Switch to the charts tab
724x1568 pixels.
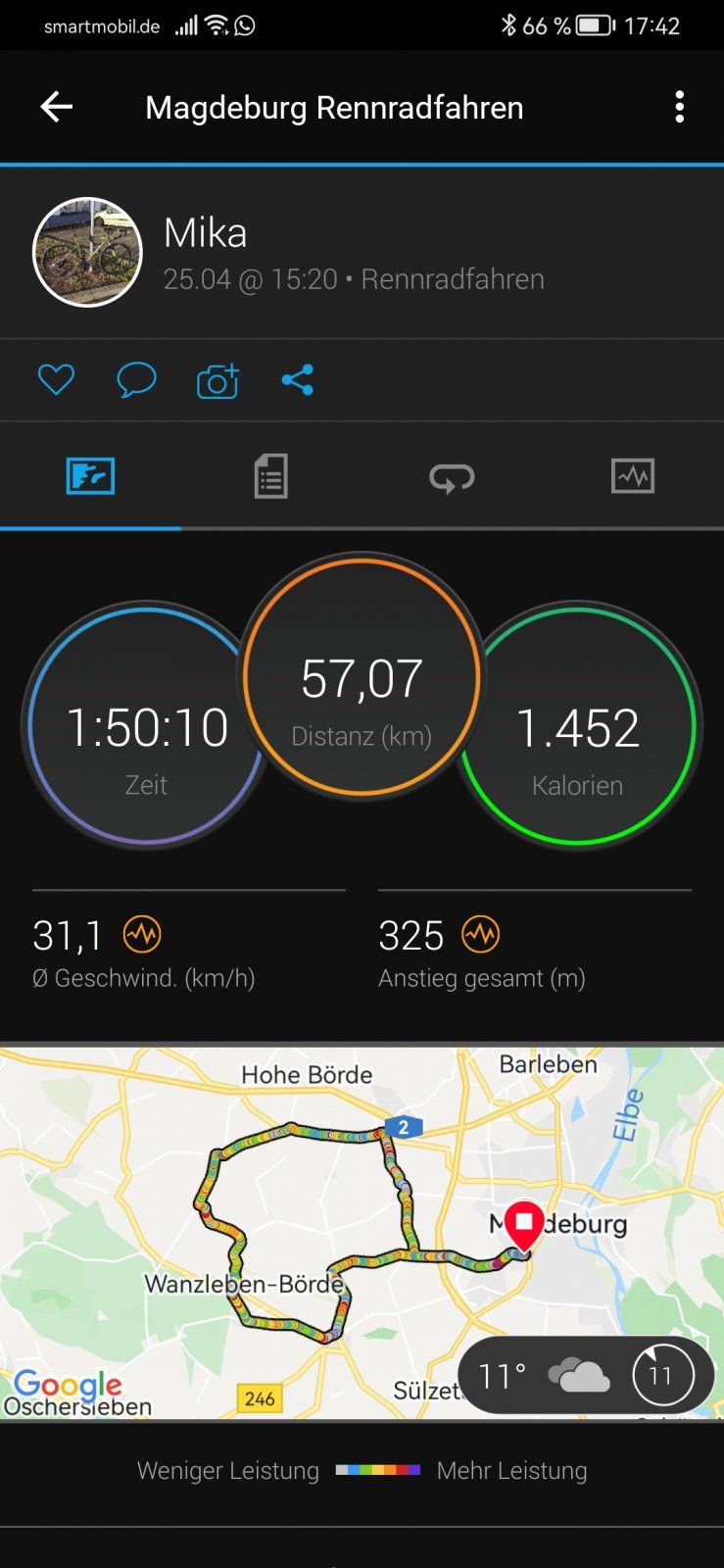(632, 476)
